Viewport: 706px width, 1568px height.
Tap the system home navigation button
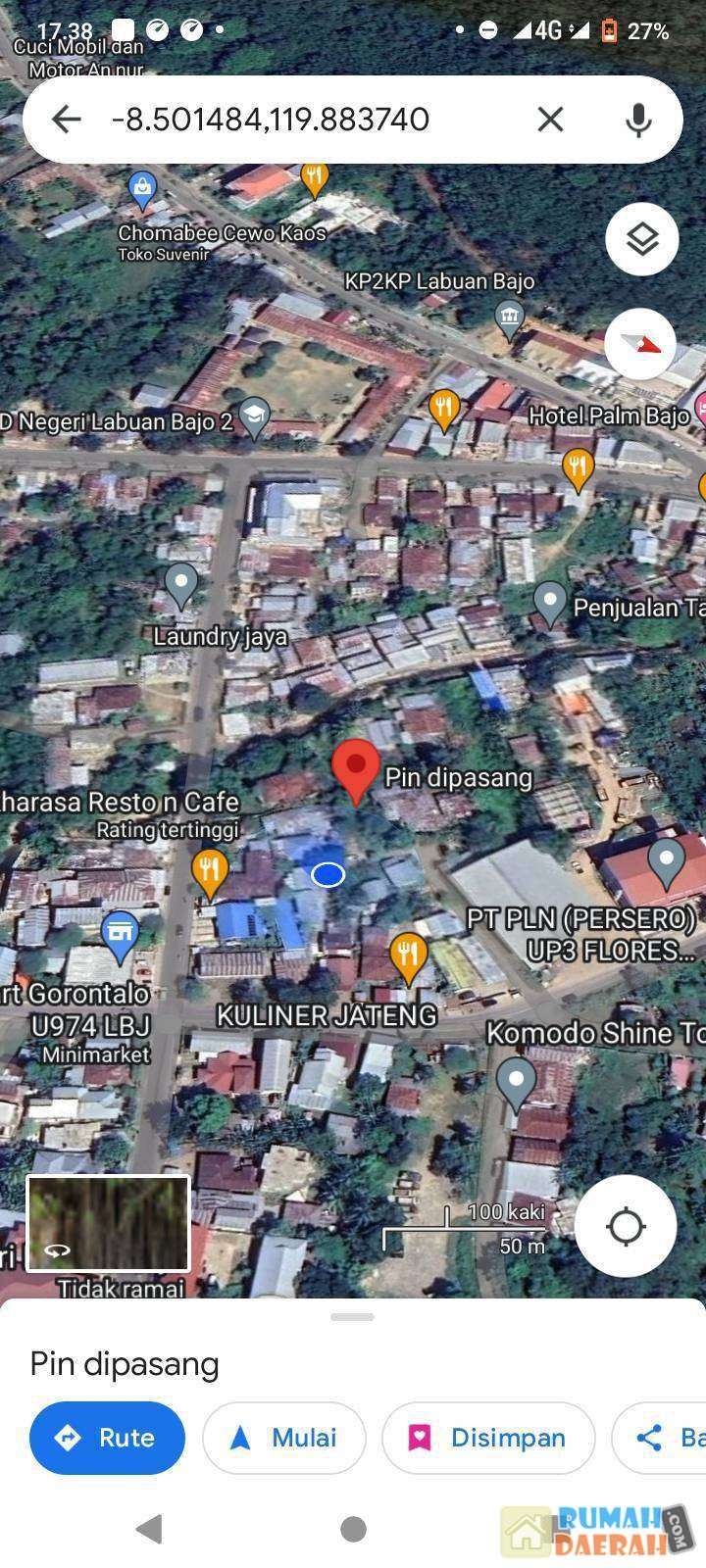(x=353, y=1527)
